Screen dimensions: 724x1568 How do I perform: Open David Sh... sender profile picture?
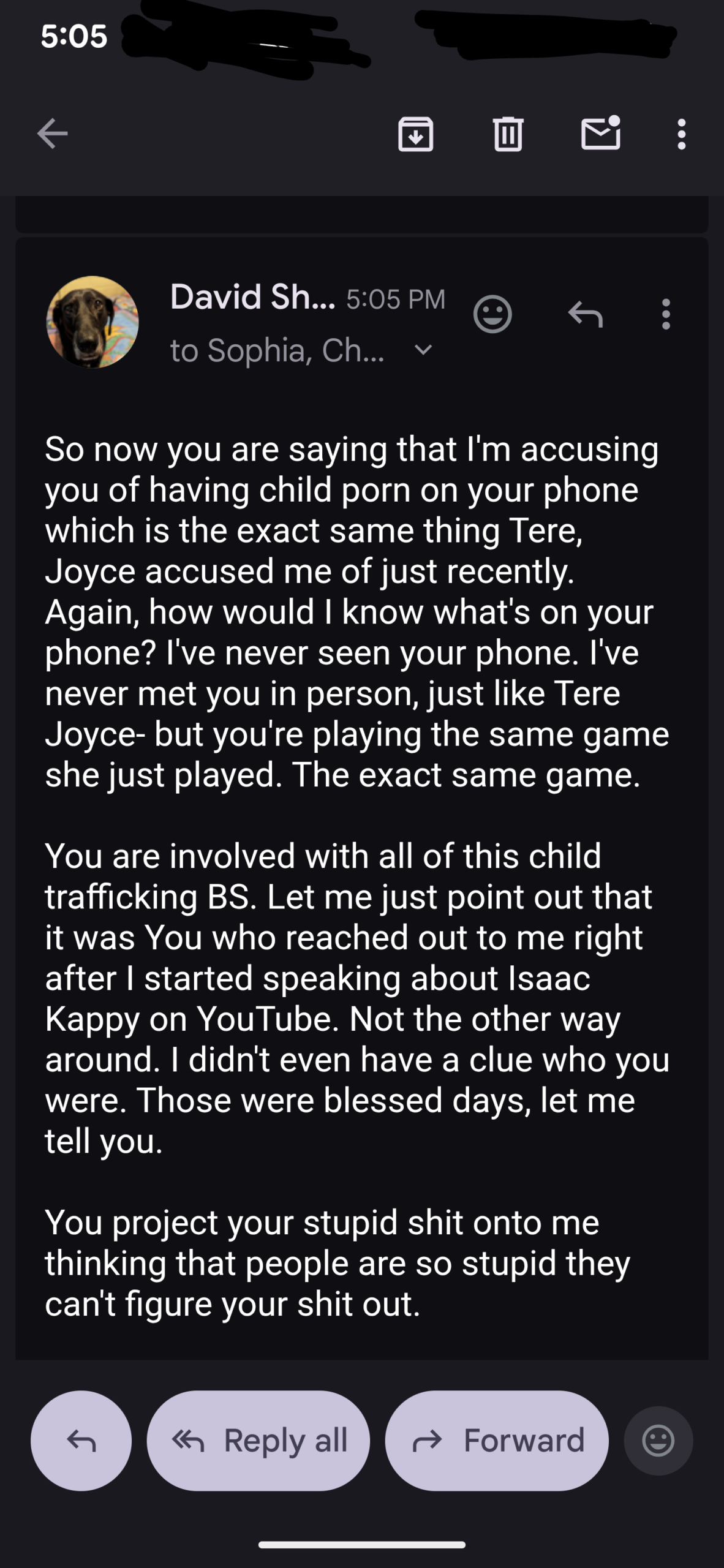click(x=92, y=322)
